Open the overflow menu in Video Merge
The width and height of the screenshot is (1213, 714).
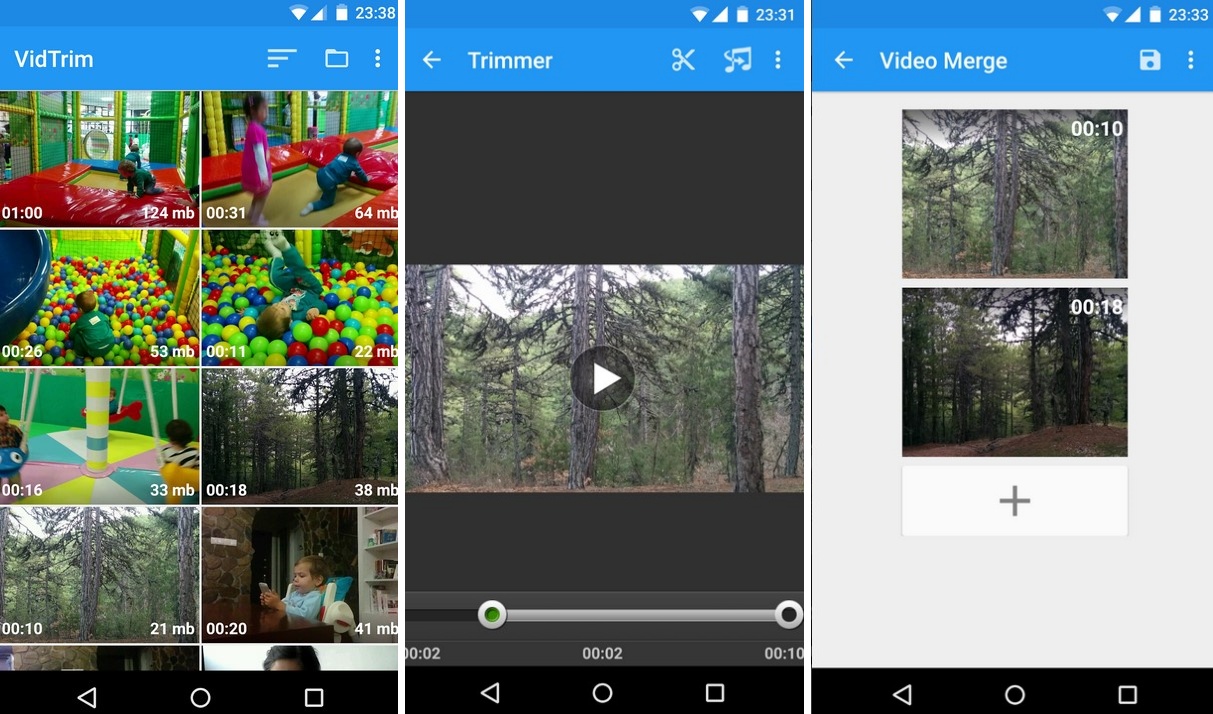coord(1190,60)
